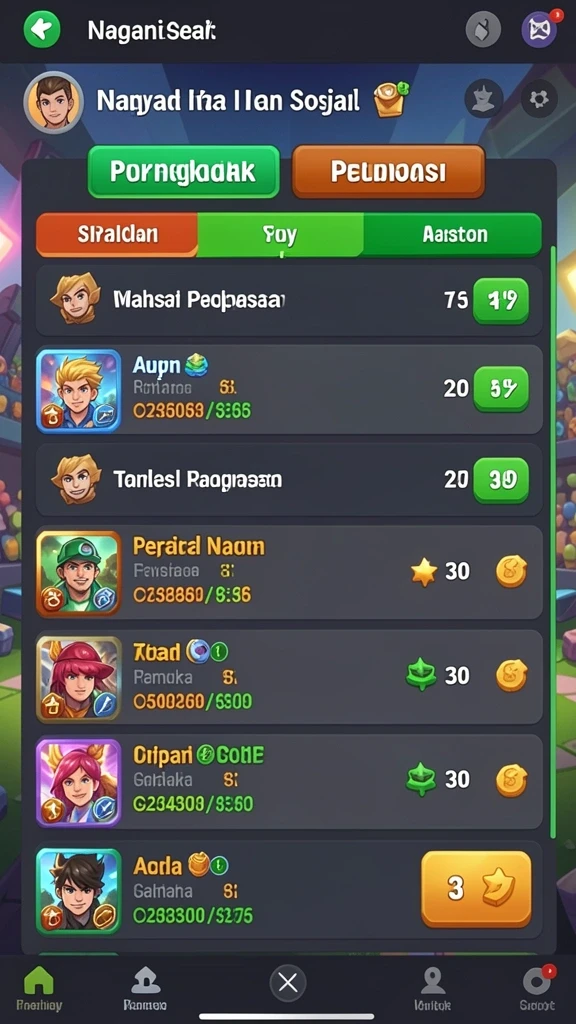
Task: Open the bottom tab with red badge
Action: pos(538,988)
